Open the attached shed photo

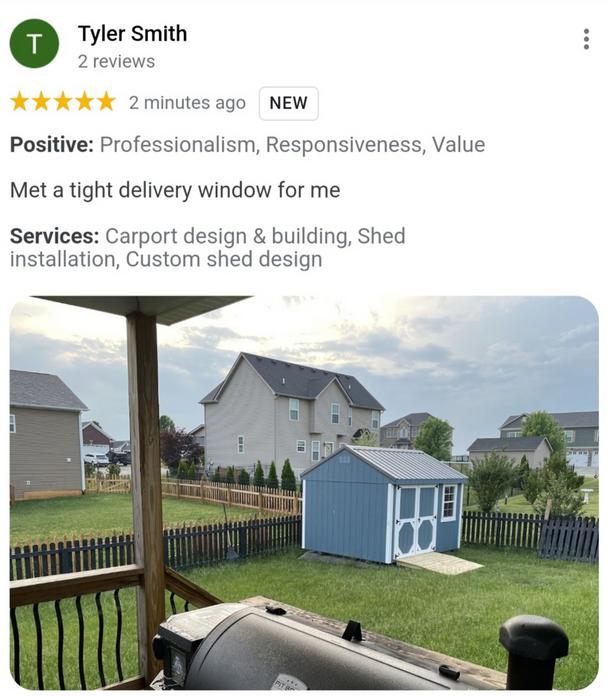pos(304,492)
